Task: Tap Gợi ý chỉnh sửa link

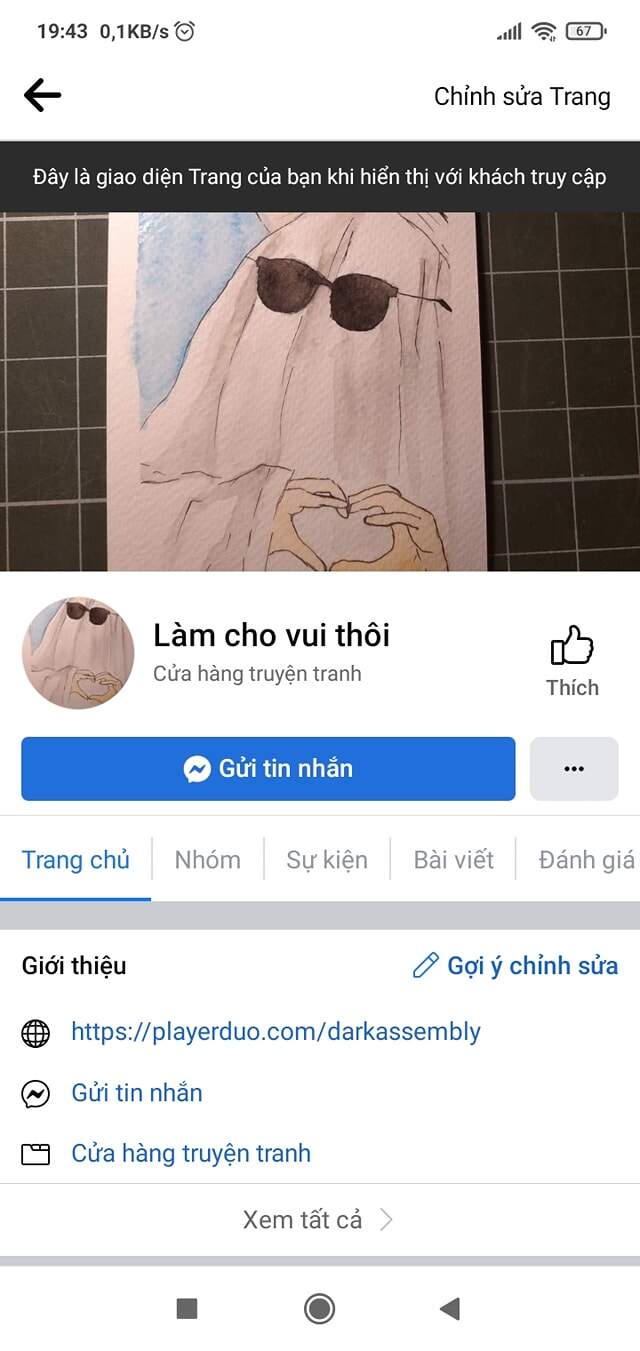Action: [516, 965]
